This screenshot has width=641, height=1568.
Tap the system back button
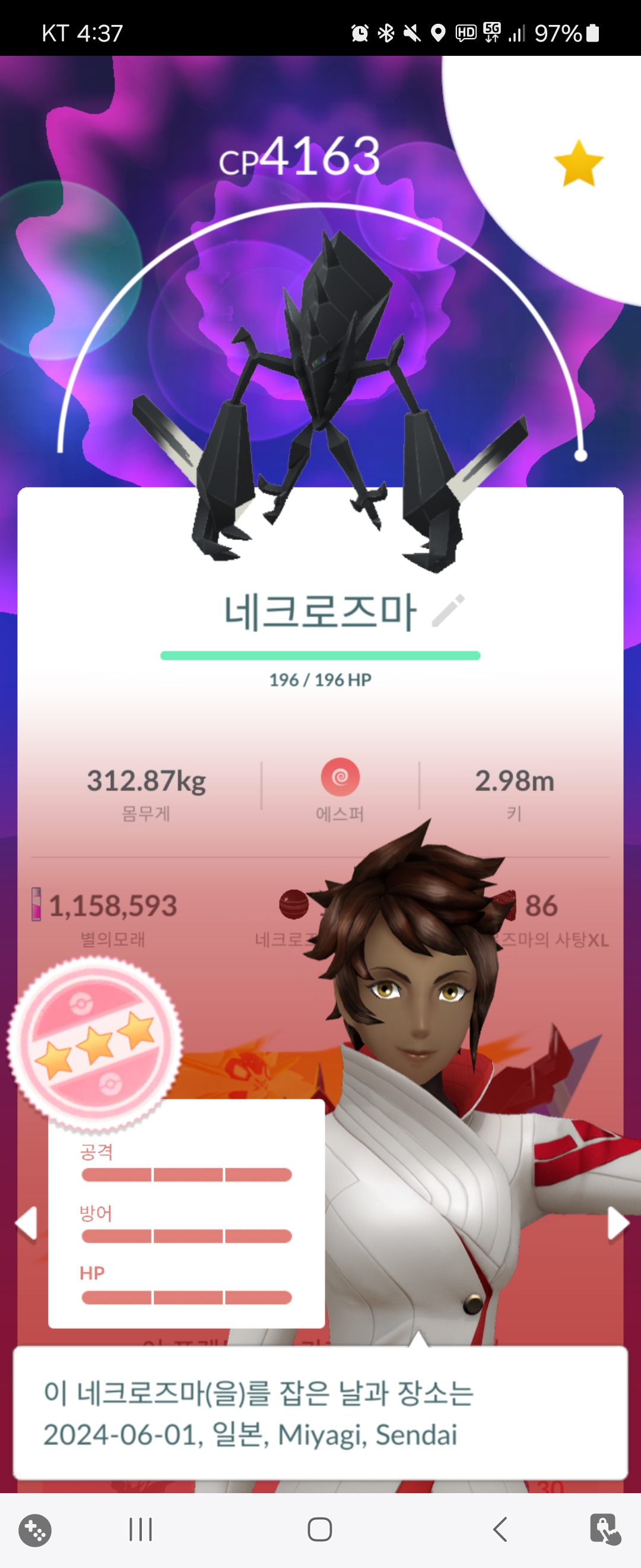pos(500,1529)
